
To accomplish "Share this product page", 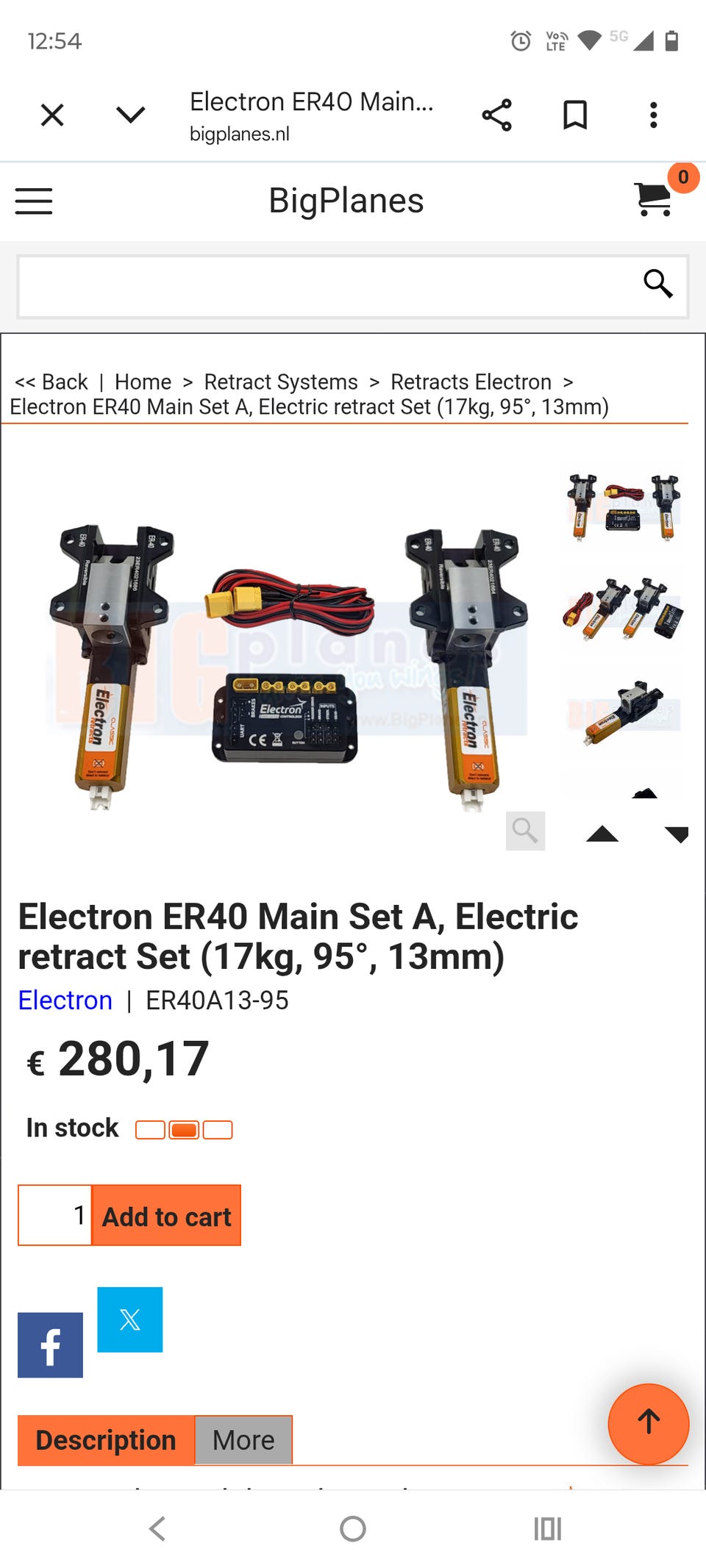I will coord(497,115).
